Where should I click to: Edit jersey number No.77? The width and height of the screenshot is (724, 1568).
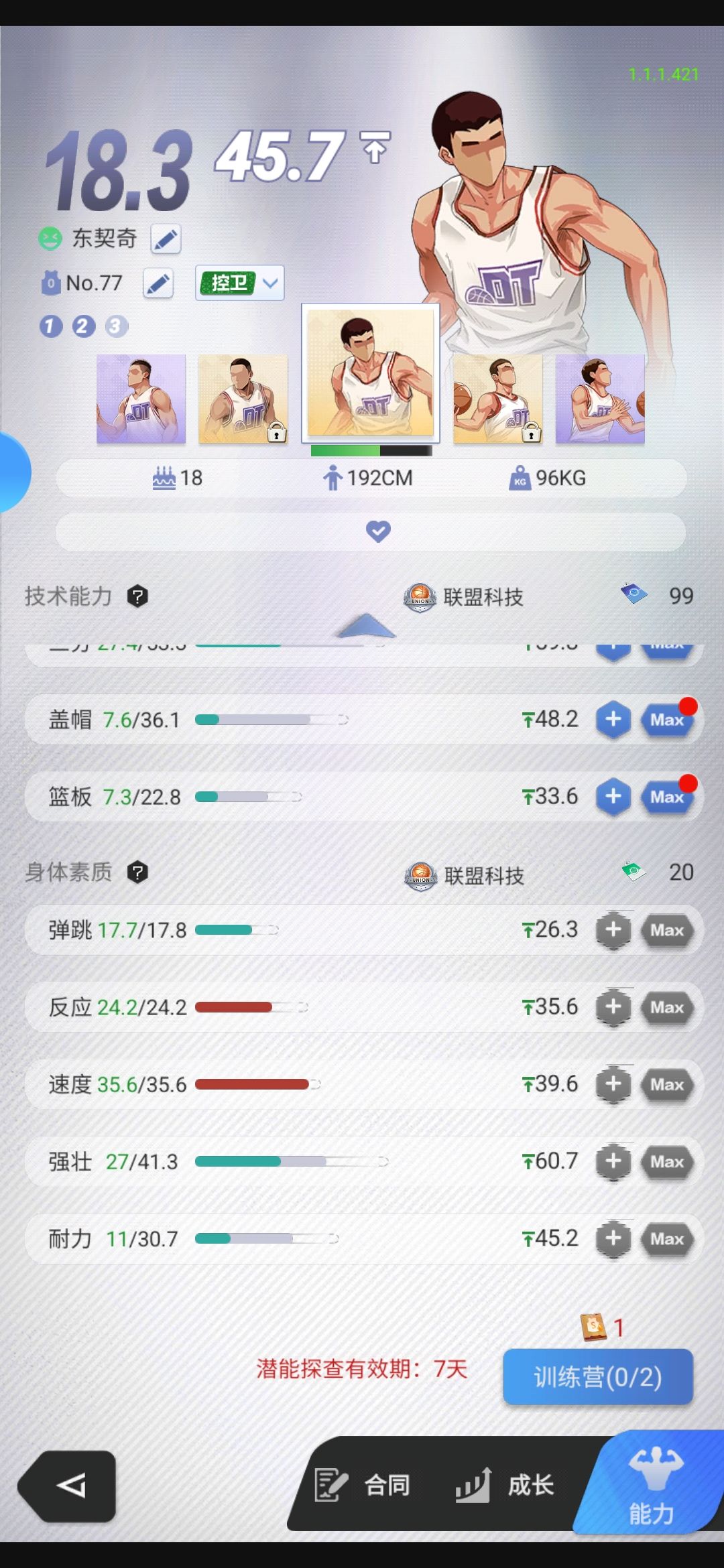point(158,283)
